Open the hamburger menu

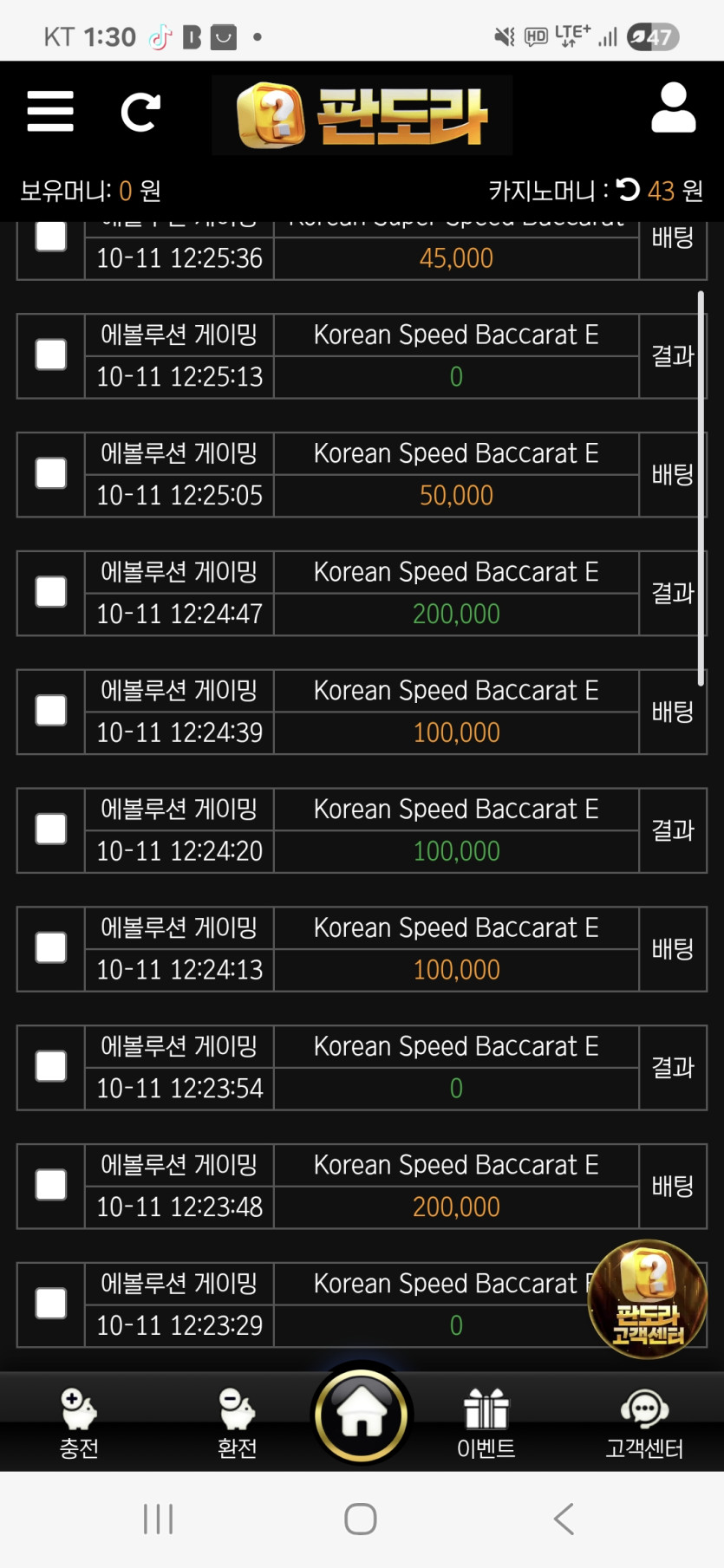pos(50,111)
